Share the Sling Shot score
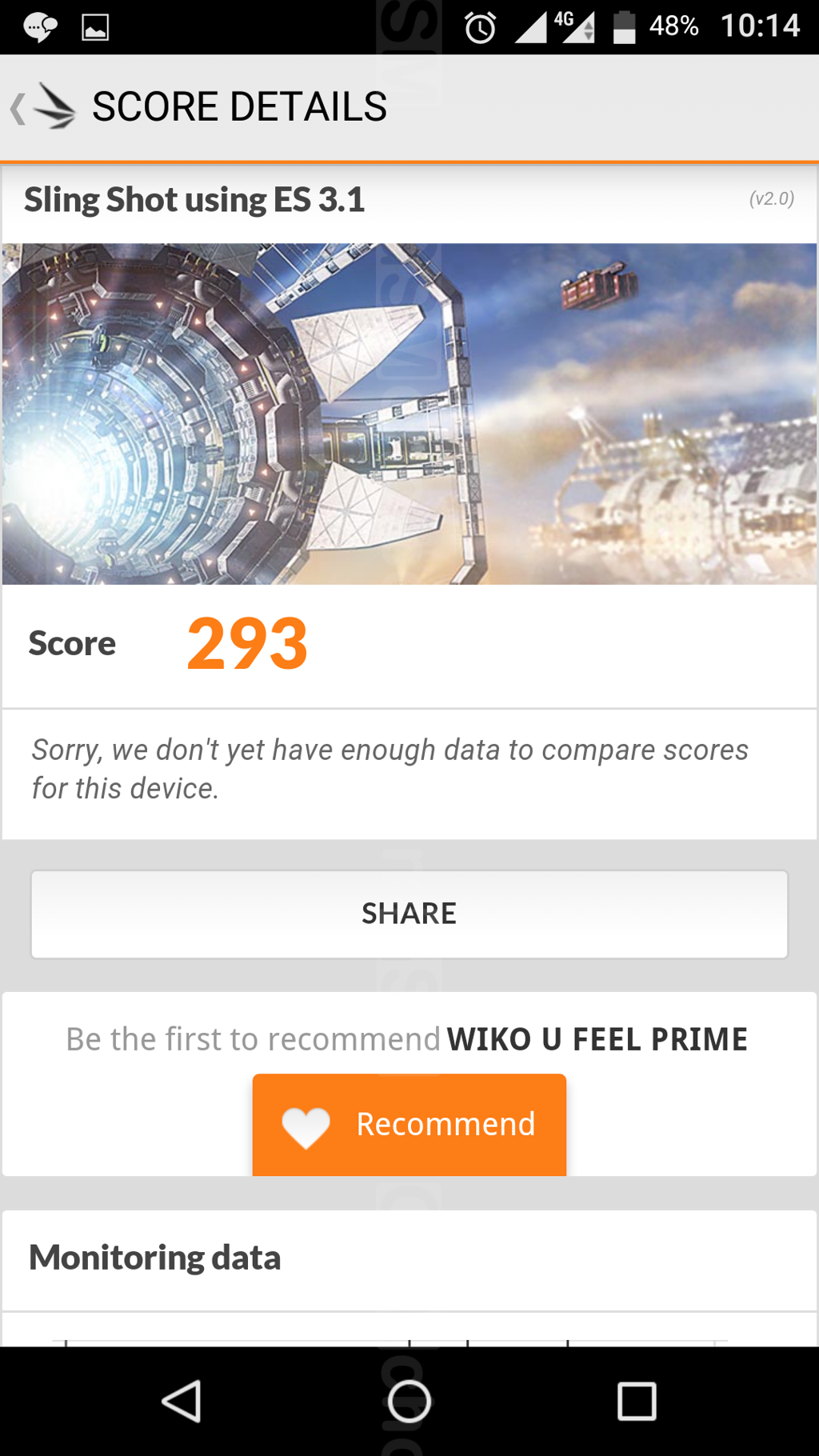Screen dimensions: 819x1456 409,914
